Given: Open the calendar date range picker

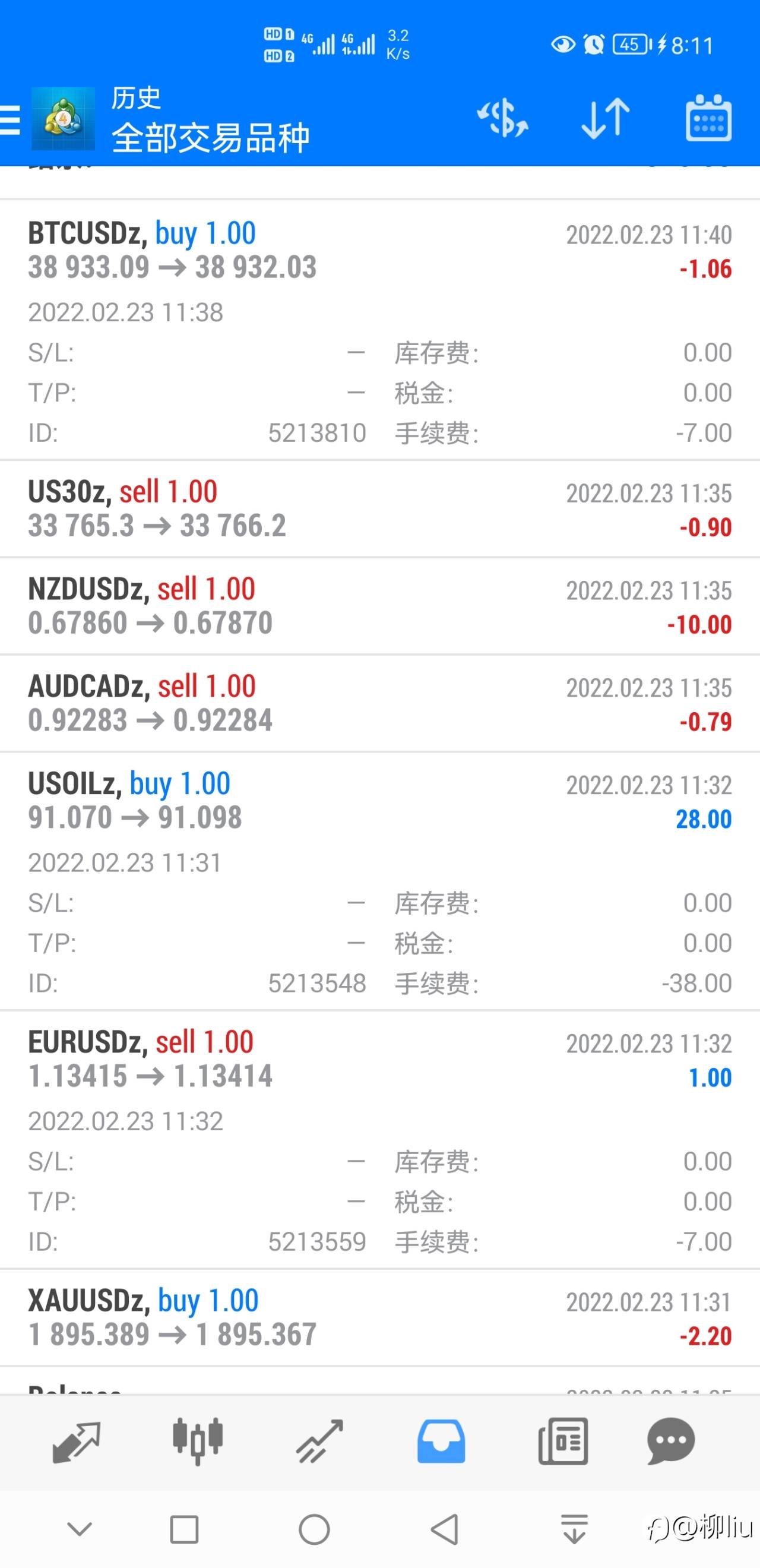Looking at the screenshot, I should (708, 118).
